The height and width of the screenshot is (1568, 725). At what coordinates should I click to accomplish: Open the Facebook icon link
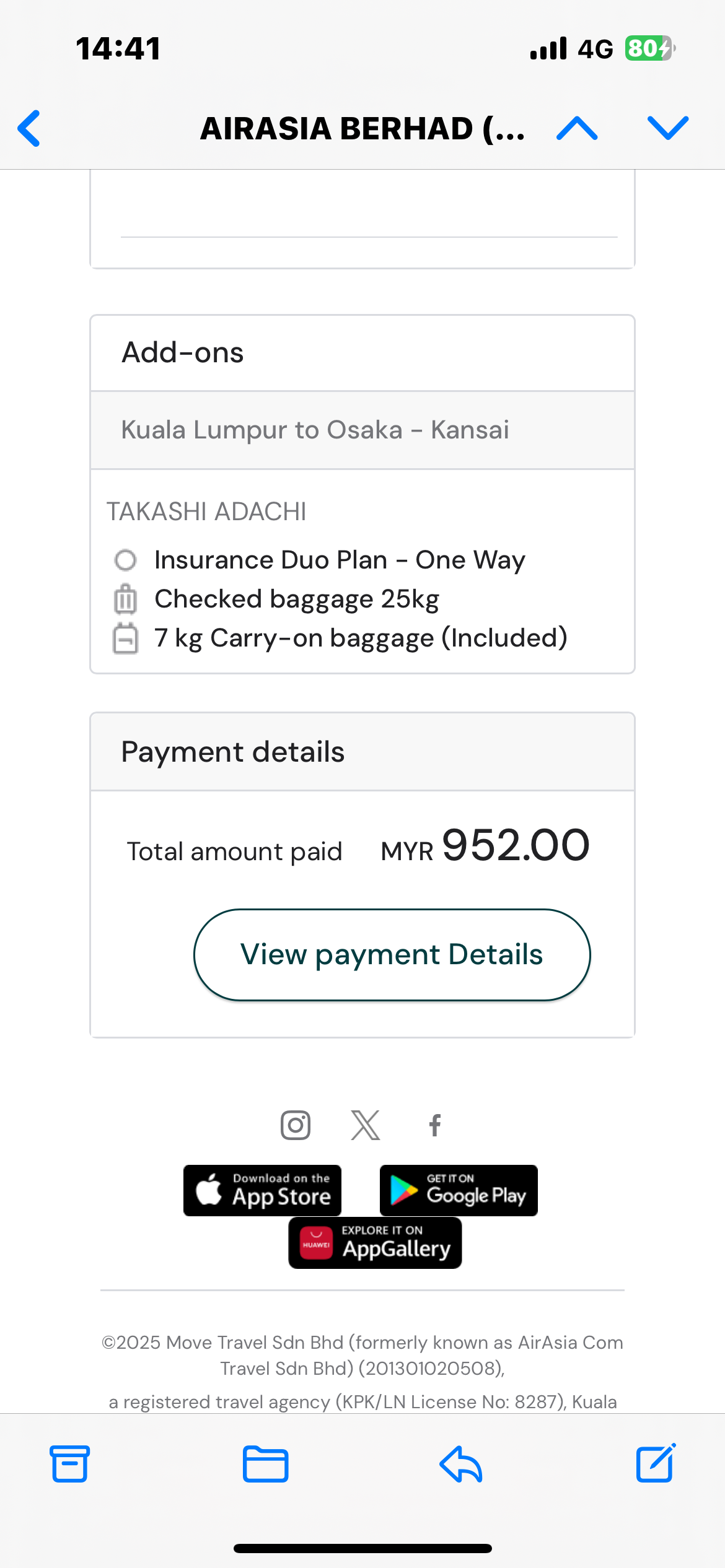tap(435, 1125)
